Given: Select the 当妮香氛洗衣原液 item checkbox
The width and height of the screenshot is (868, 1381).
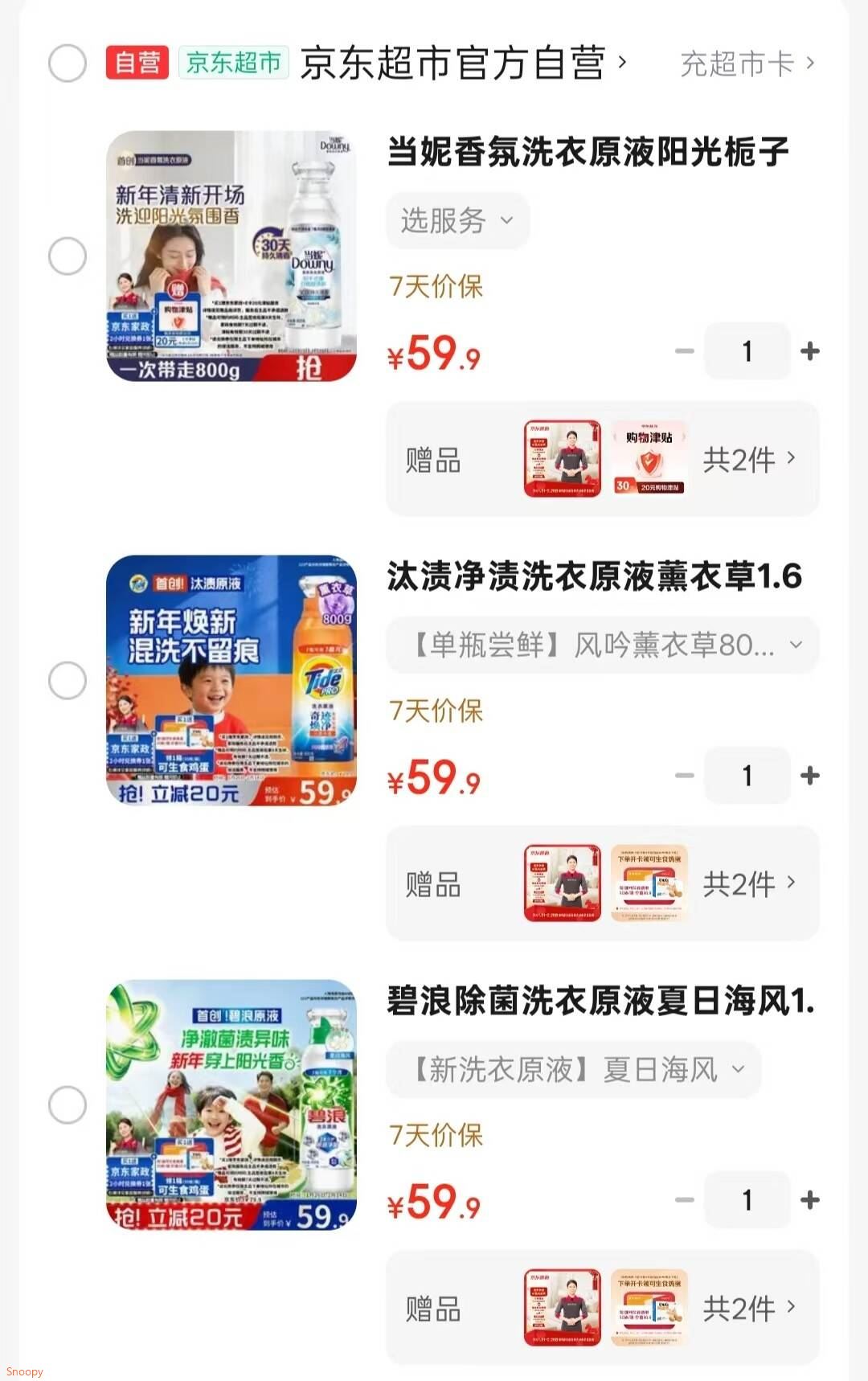Looking at the screenshot, I should pyautogui.click(x=68, y=256).
